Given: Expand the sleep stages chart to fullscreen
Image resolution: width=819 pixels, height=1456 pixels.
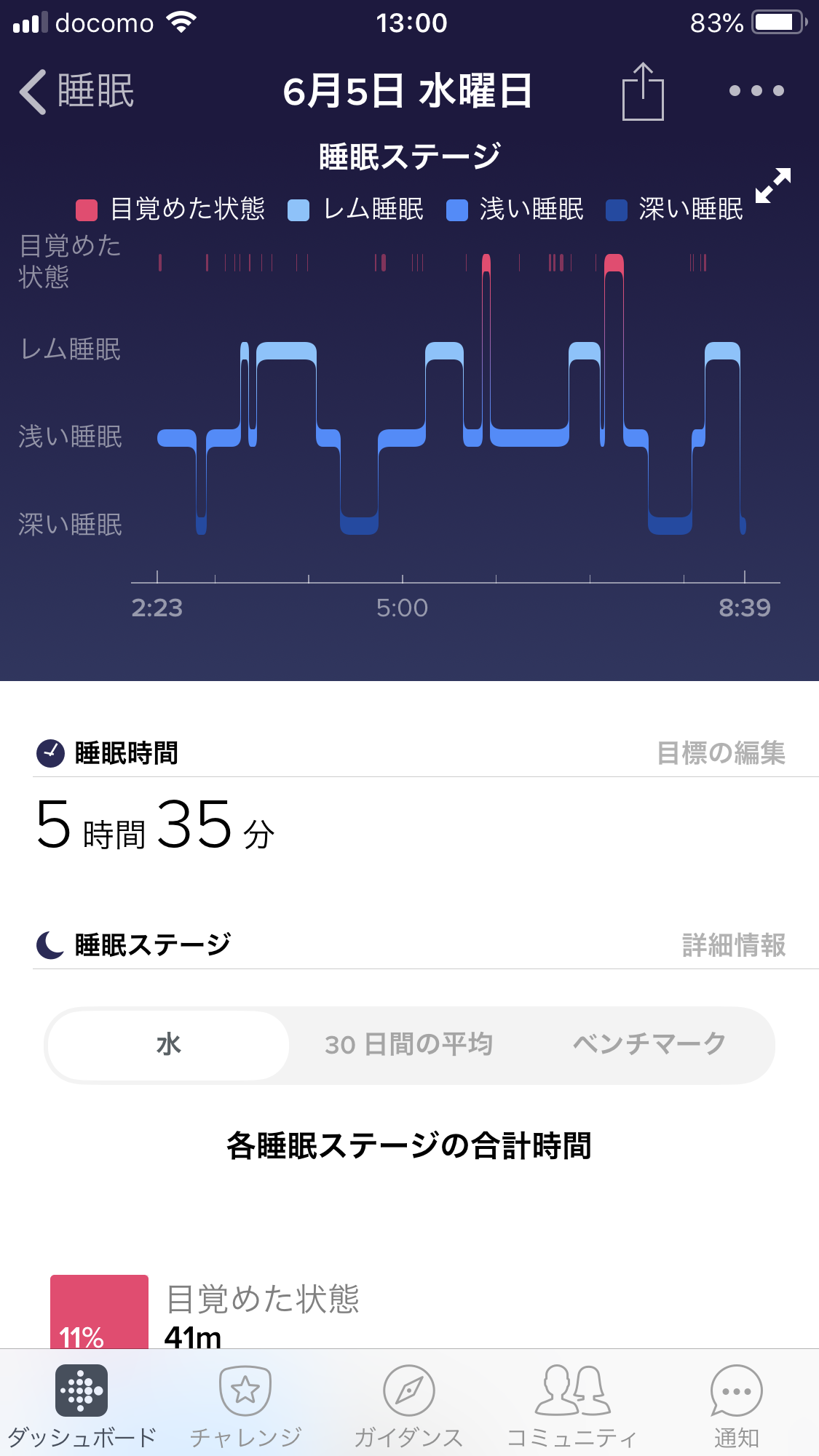Looking at the screenshot, I should click(x=772, y=186).
